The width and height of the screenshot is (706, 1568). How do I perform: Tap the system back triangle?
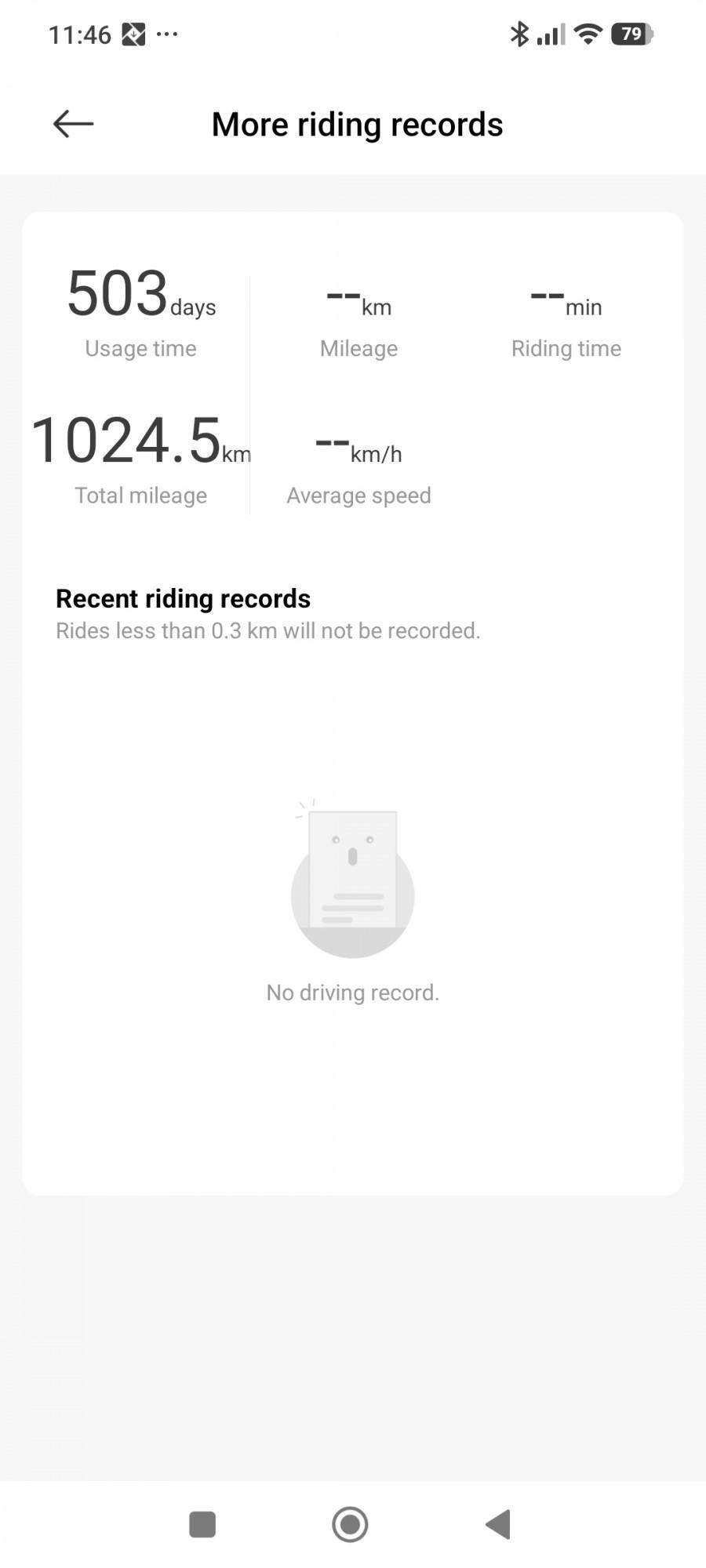498,1524
